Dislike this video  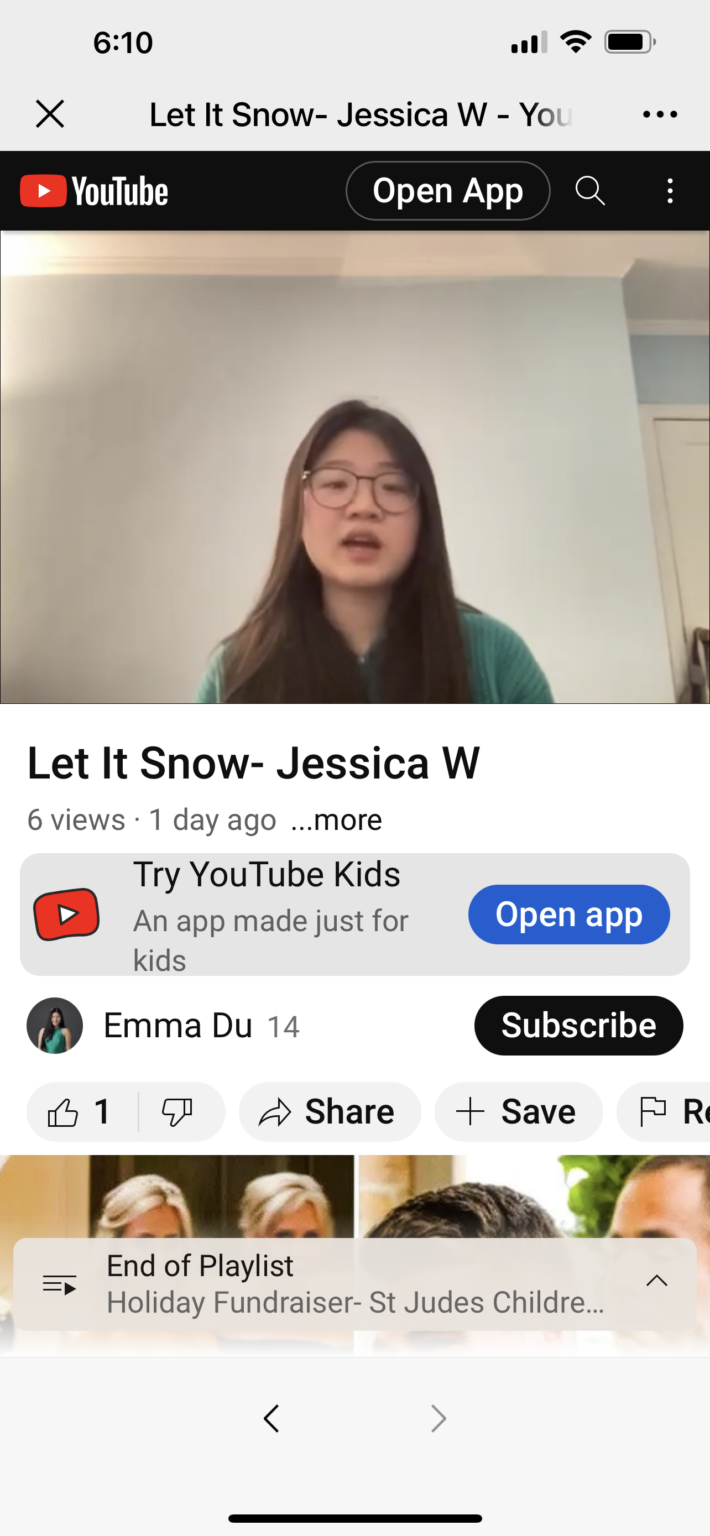(x=178, y=1112)
